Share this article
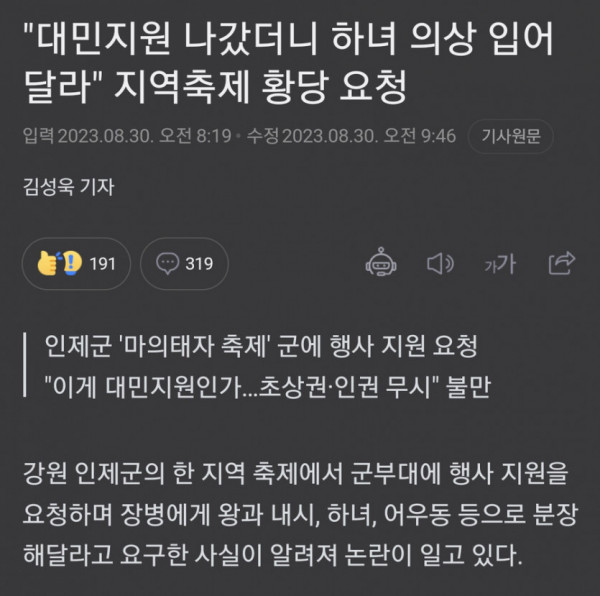 click(x=561, y=263)
